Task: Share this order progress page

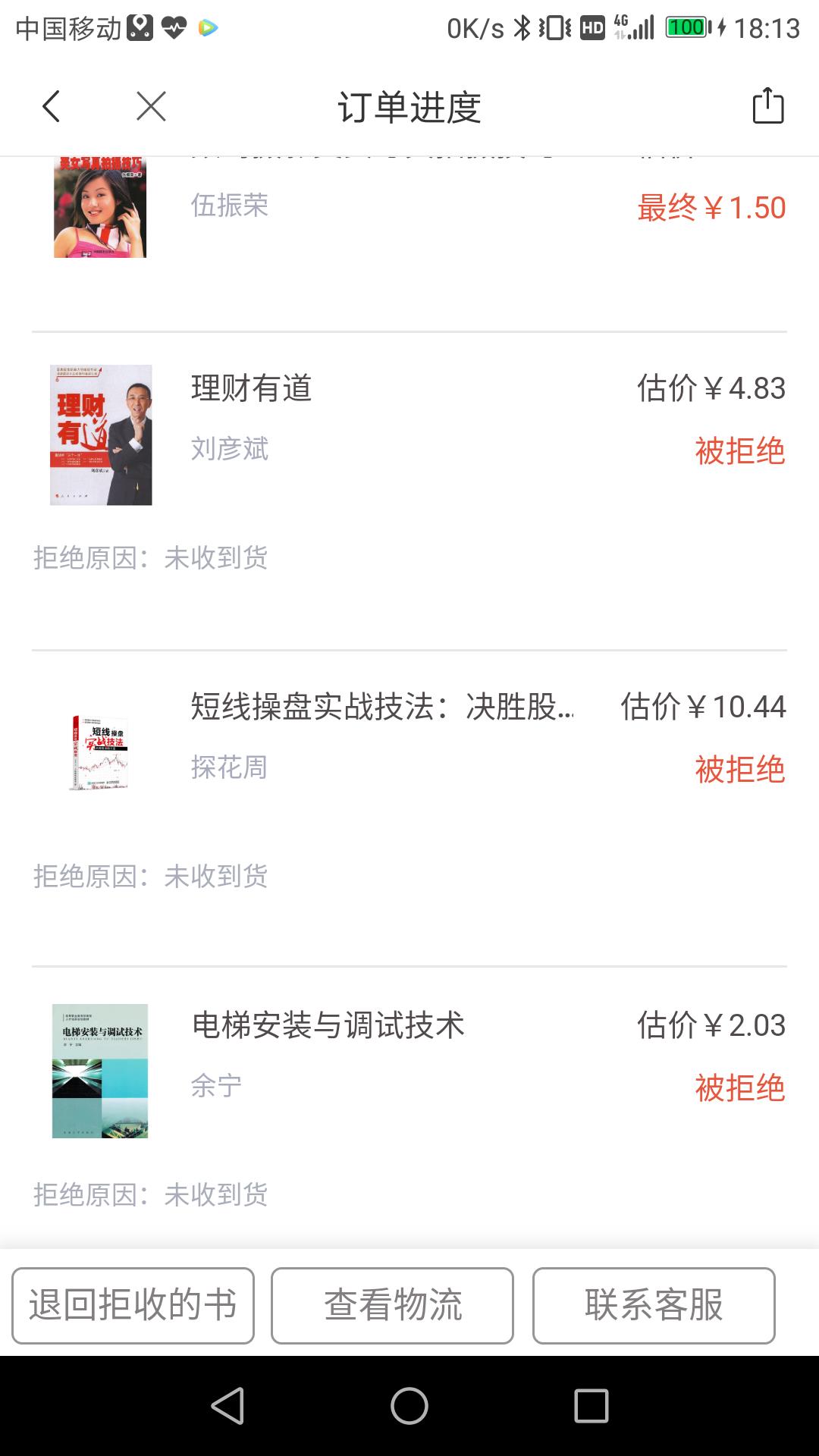Action: point(767,106)
